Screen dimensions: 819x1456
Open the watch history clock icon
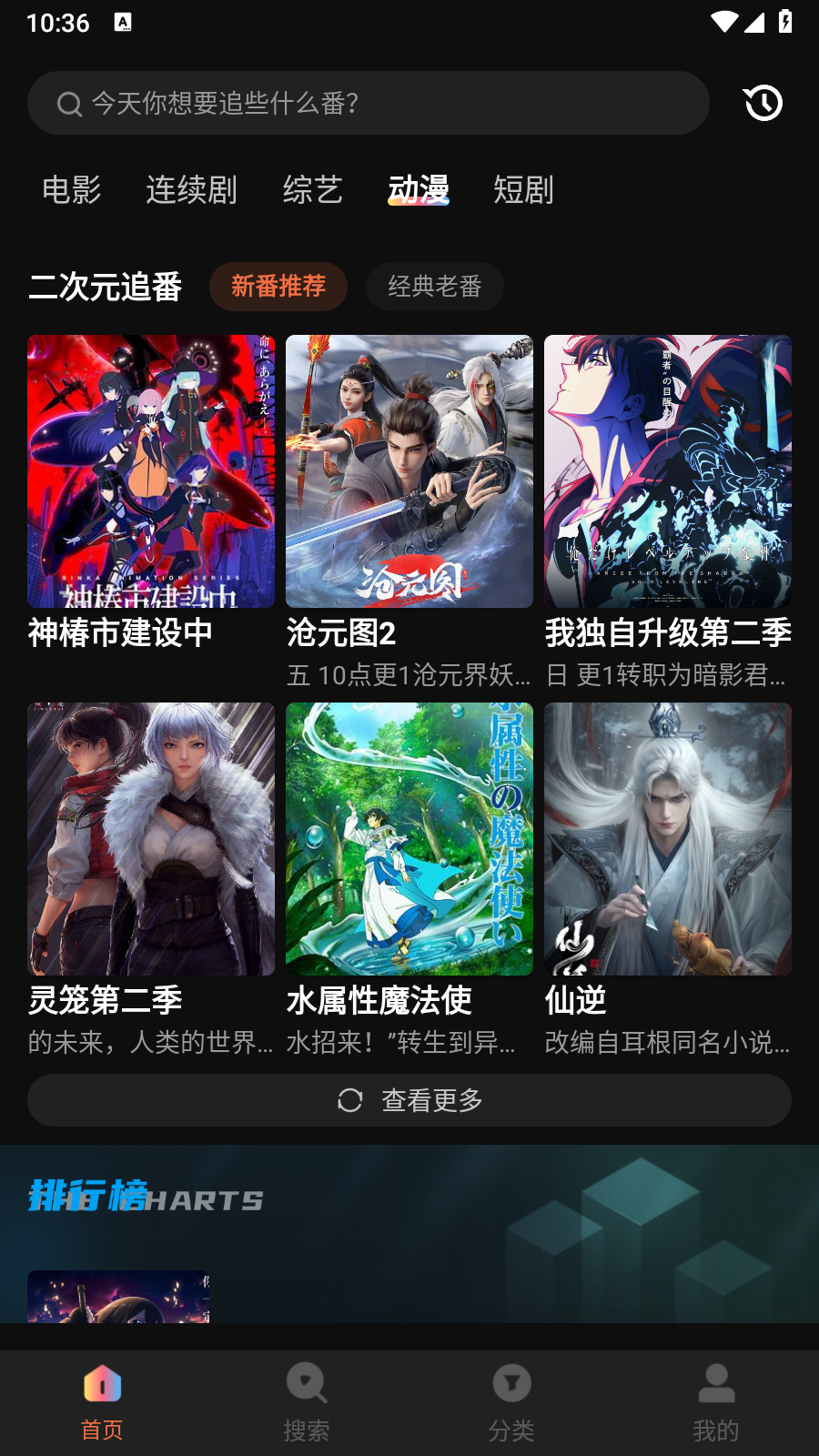(763, 103)
